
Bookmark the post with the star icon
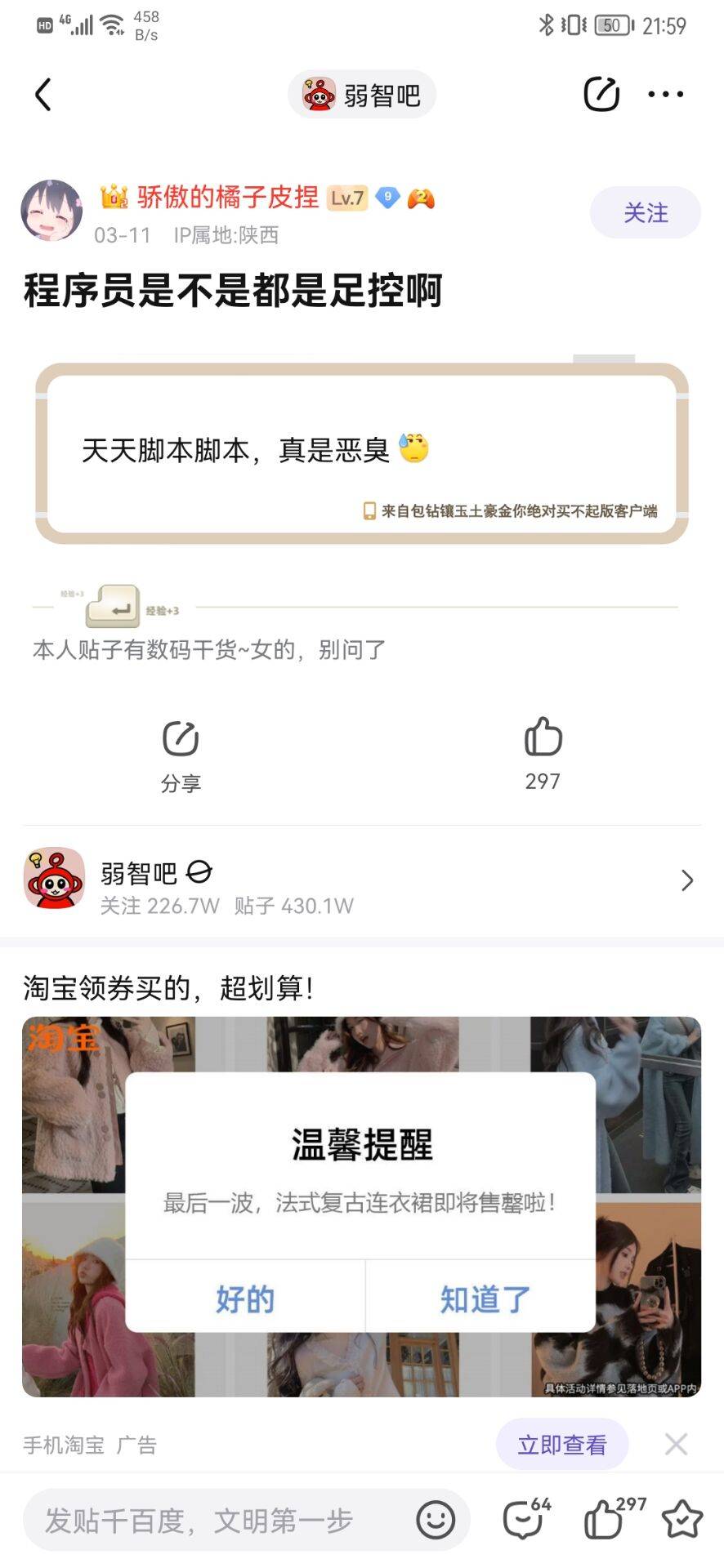click(682, 1519)
